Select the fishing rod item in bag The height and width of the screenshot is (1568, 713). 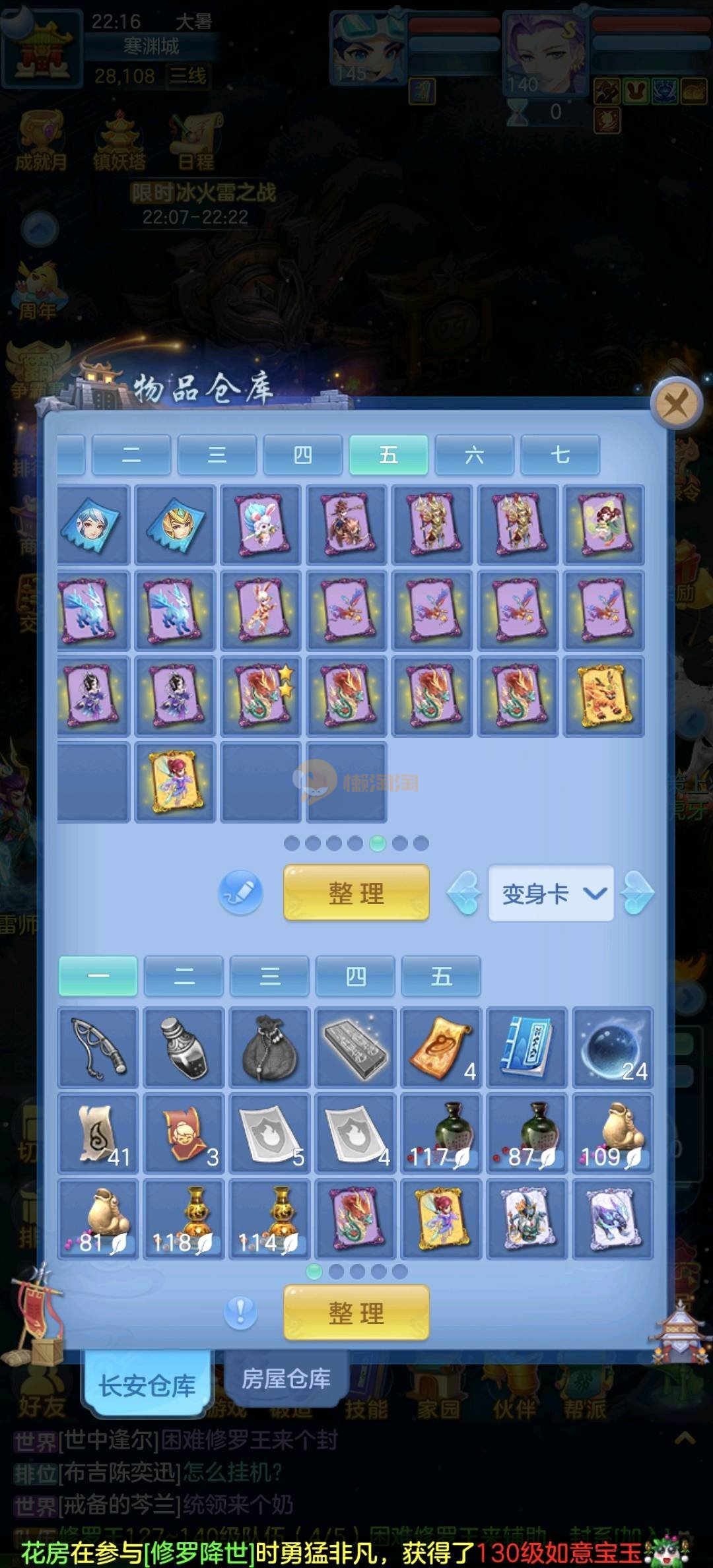point(98,1047)
